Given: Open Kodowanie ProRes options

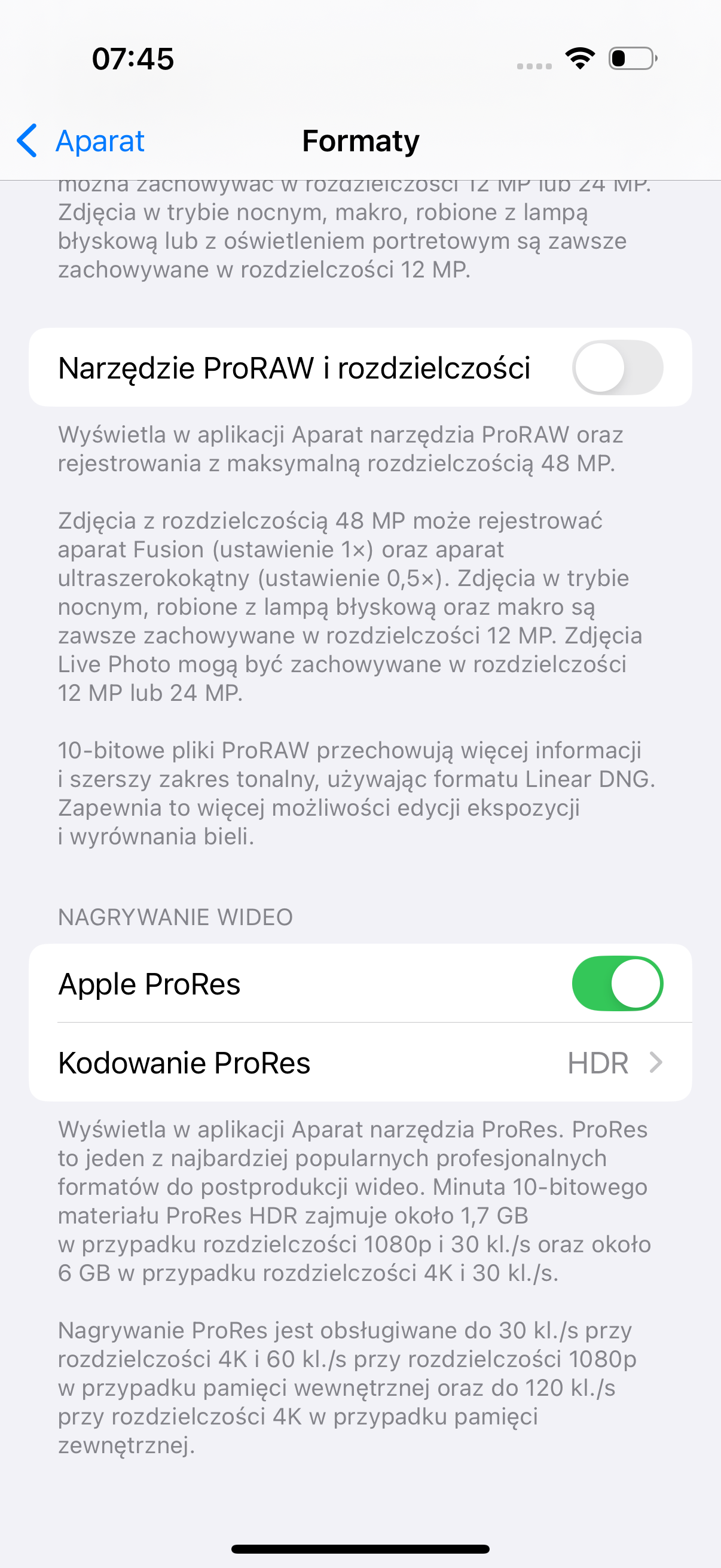Looking at the screenshot, I should point(360,1063).
